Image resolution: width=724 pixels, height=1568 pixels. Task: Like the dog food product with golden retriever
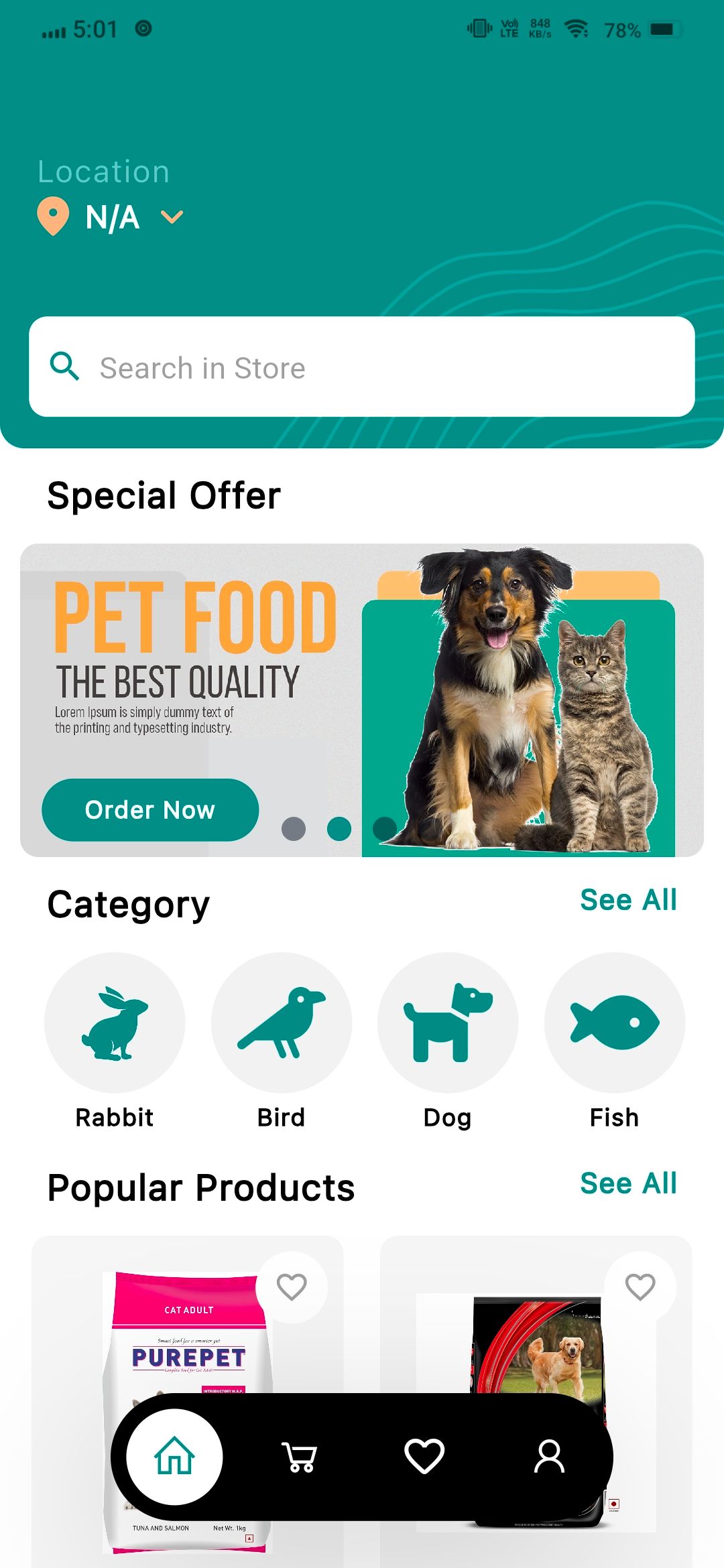[x=640, y=1287]
